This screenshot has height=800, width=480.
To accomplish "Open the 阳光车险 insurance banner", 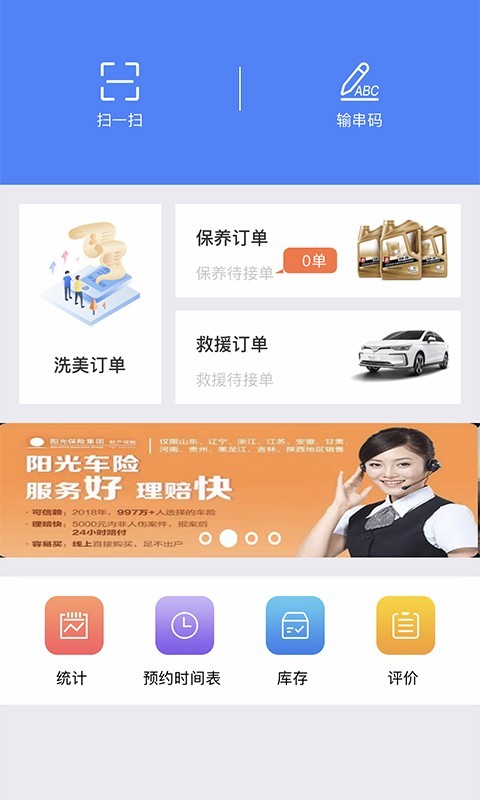I will [240, 490].
